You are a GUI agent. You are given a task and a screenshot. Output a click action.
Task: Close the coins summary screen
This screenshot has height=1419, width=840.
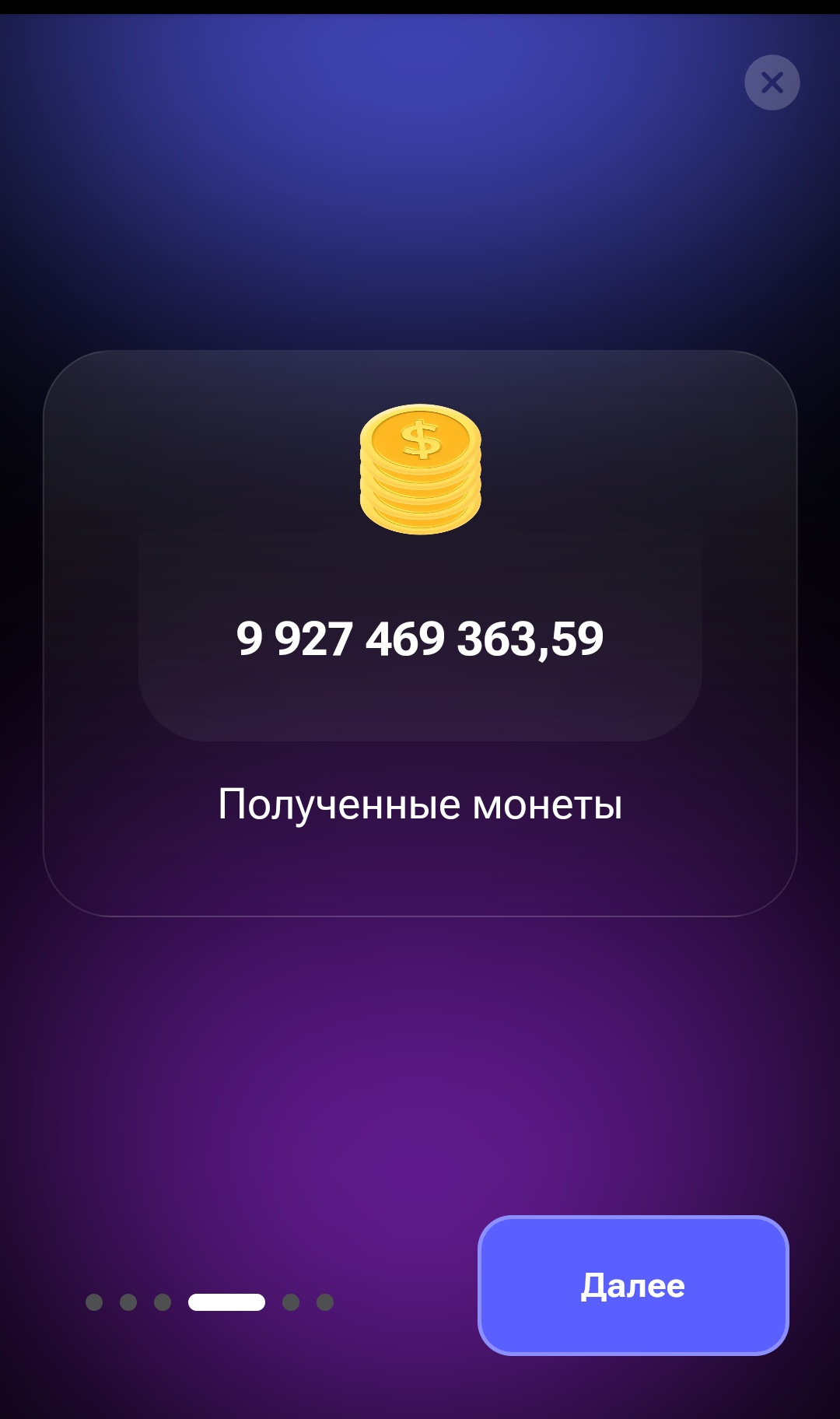coord(772,82)
